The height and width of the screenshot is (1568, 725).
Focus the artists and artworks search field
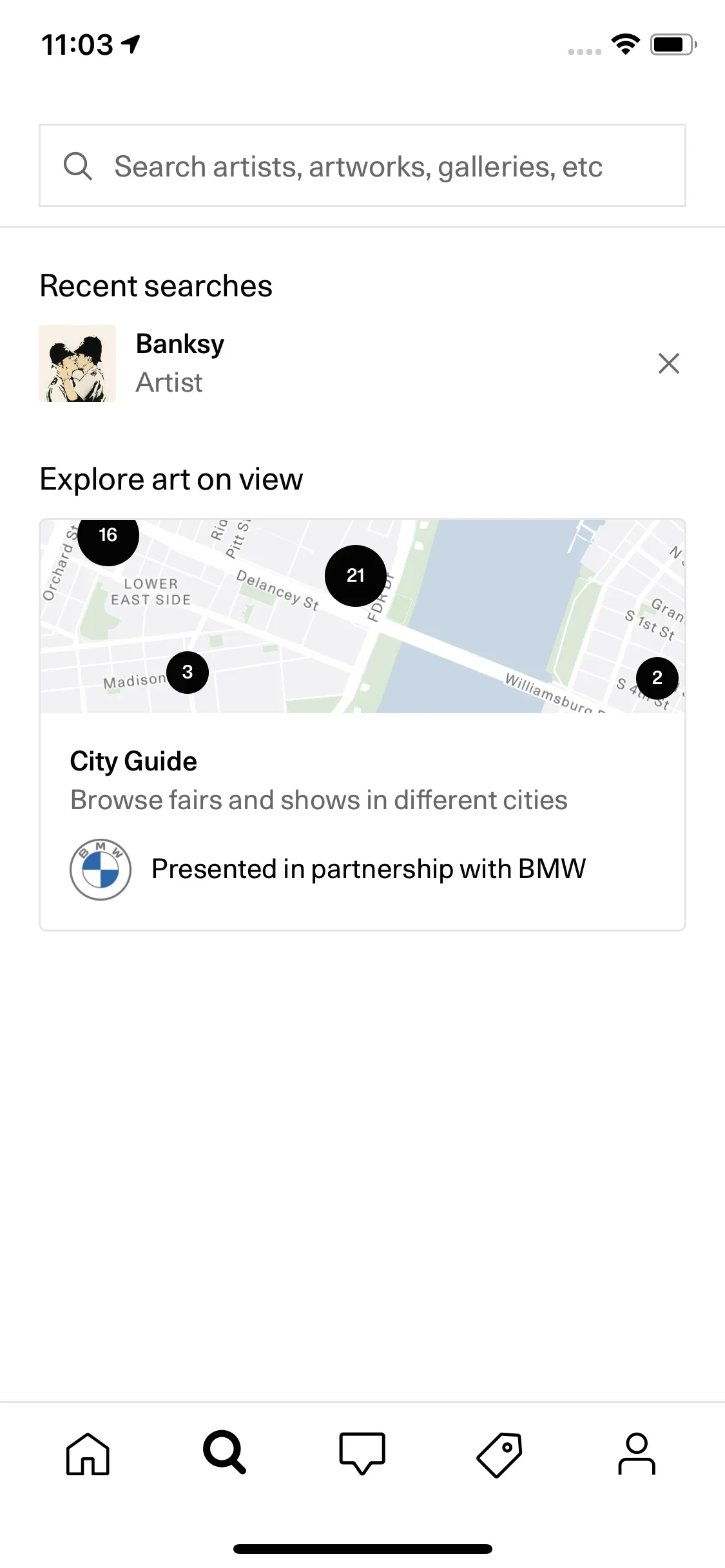361,166
